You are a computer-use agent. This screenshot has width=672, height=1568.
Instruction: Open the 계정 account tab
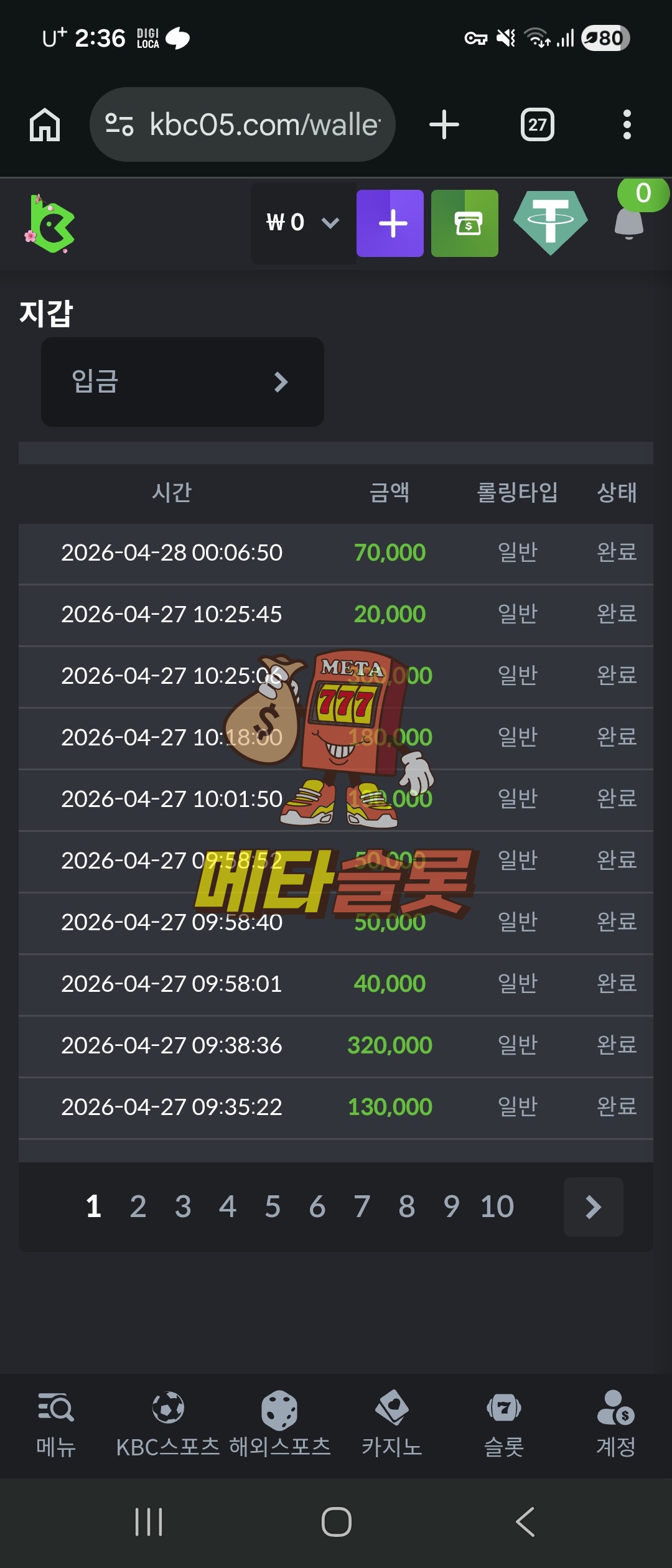pyautogui.click(x=616, y=1424)
